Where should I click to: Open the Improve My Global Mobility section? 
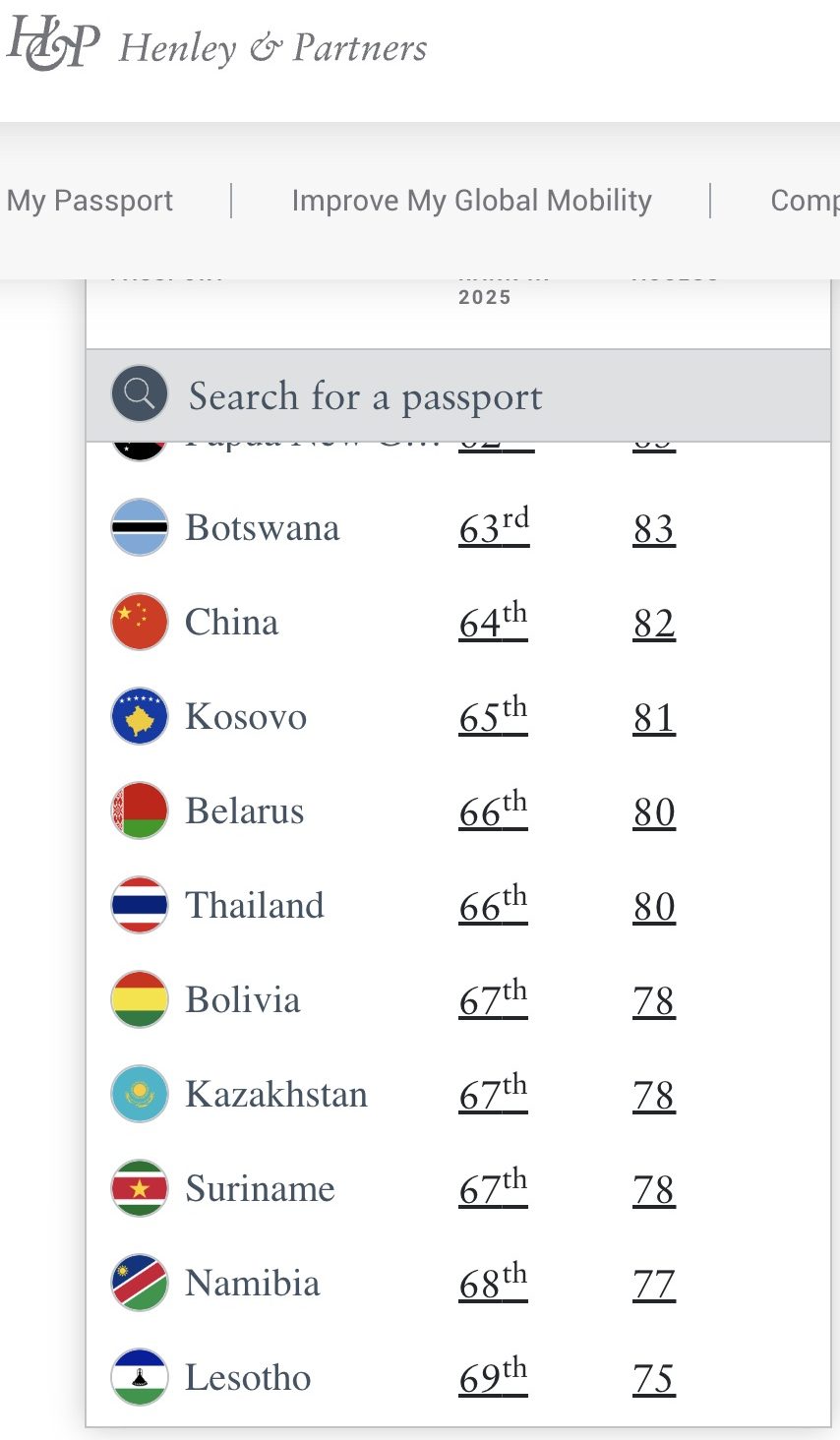tap(470, 200)
